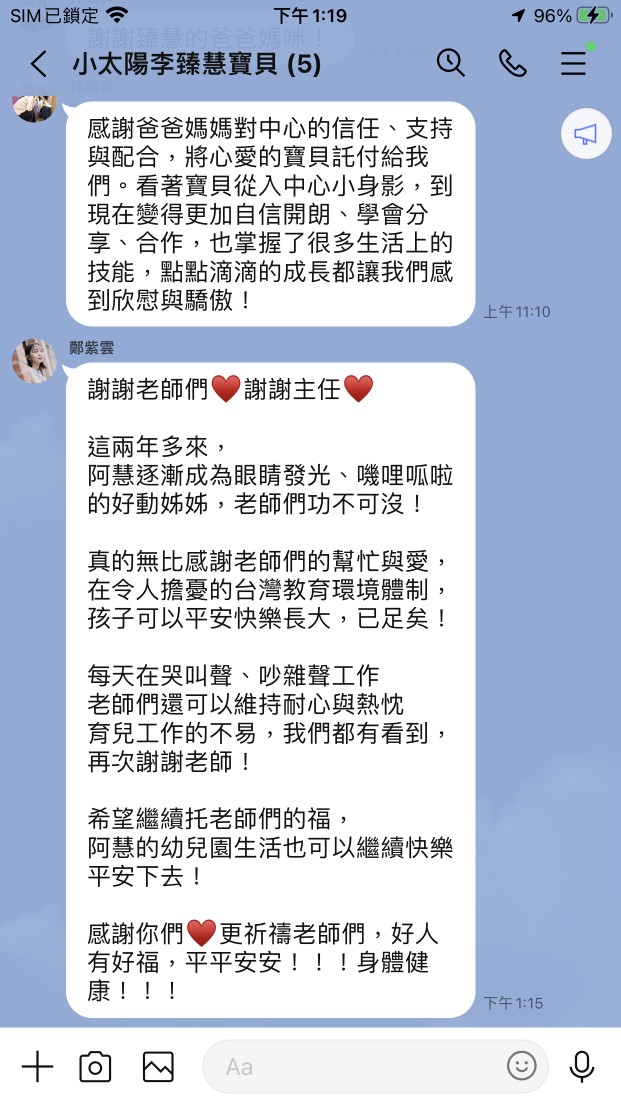View 鄭紫雲's profile picture
This screenshot has height=1104, width=621.
click(34, 360)
